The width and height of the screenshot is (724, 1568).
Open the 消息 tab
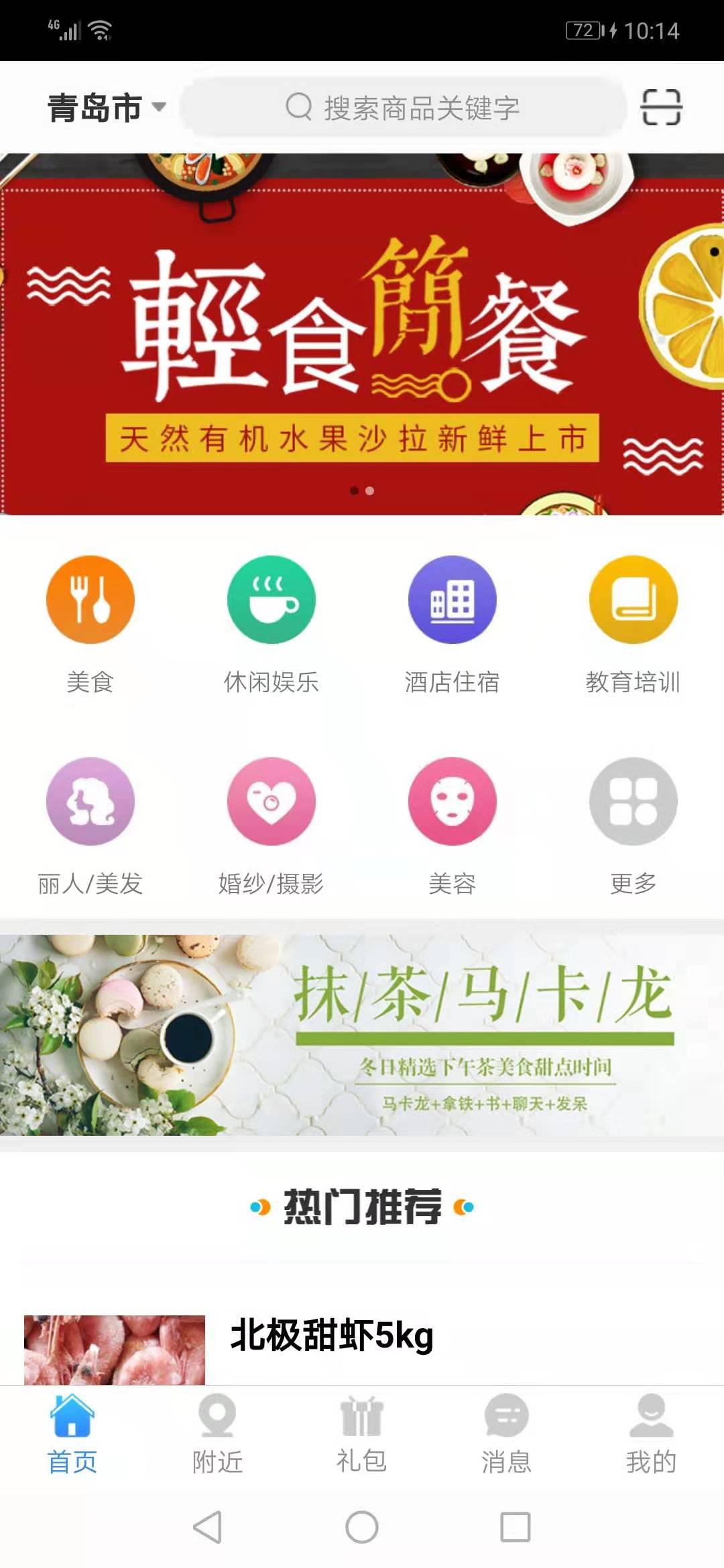(x=507, y=1433)
